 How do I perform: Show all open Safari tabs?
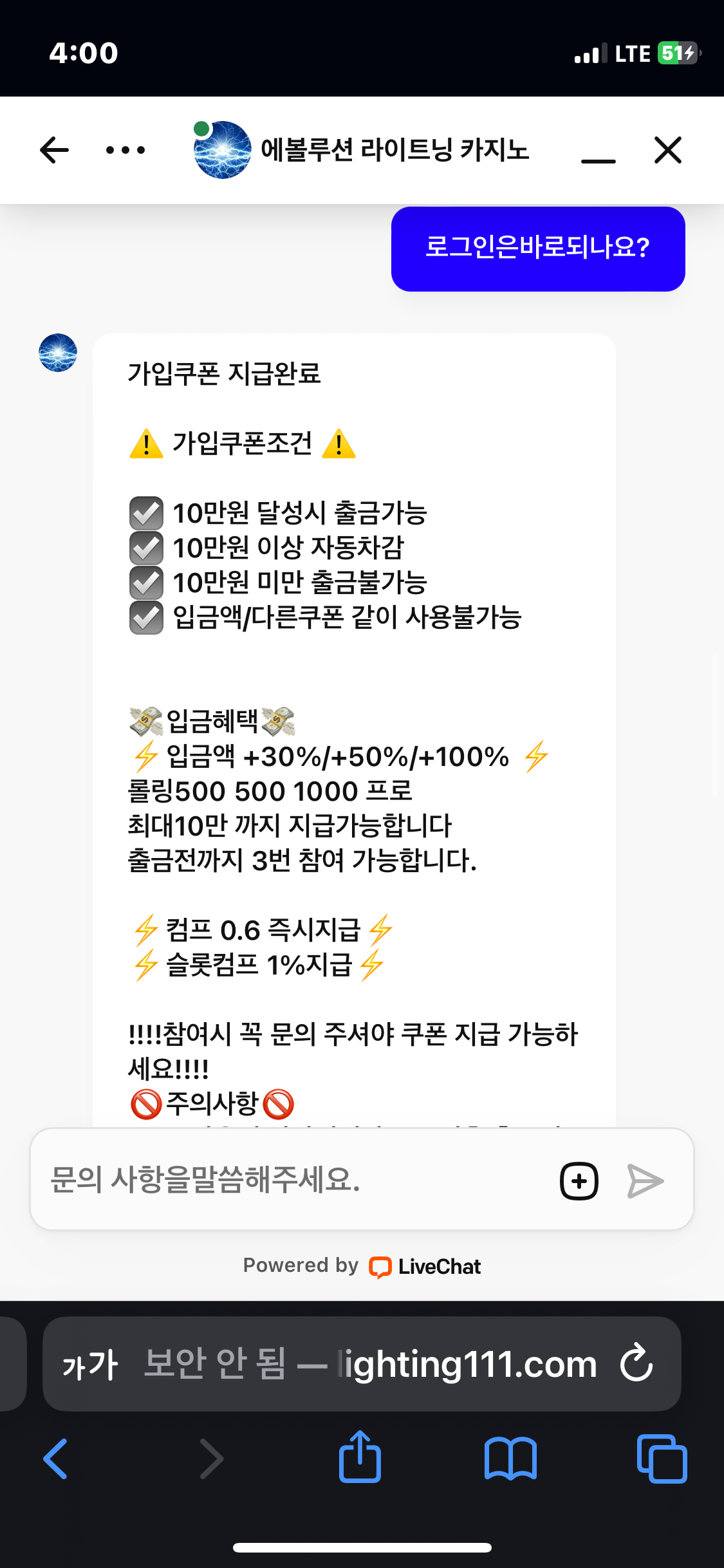(x=662, y=1459)
